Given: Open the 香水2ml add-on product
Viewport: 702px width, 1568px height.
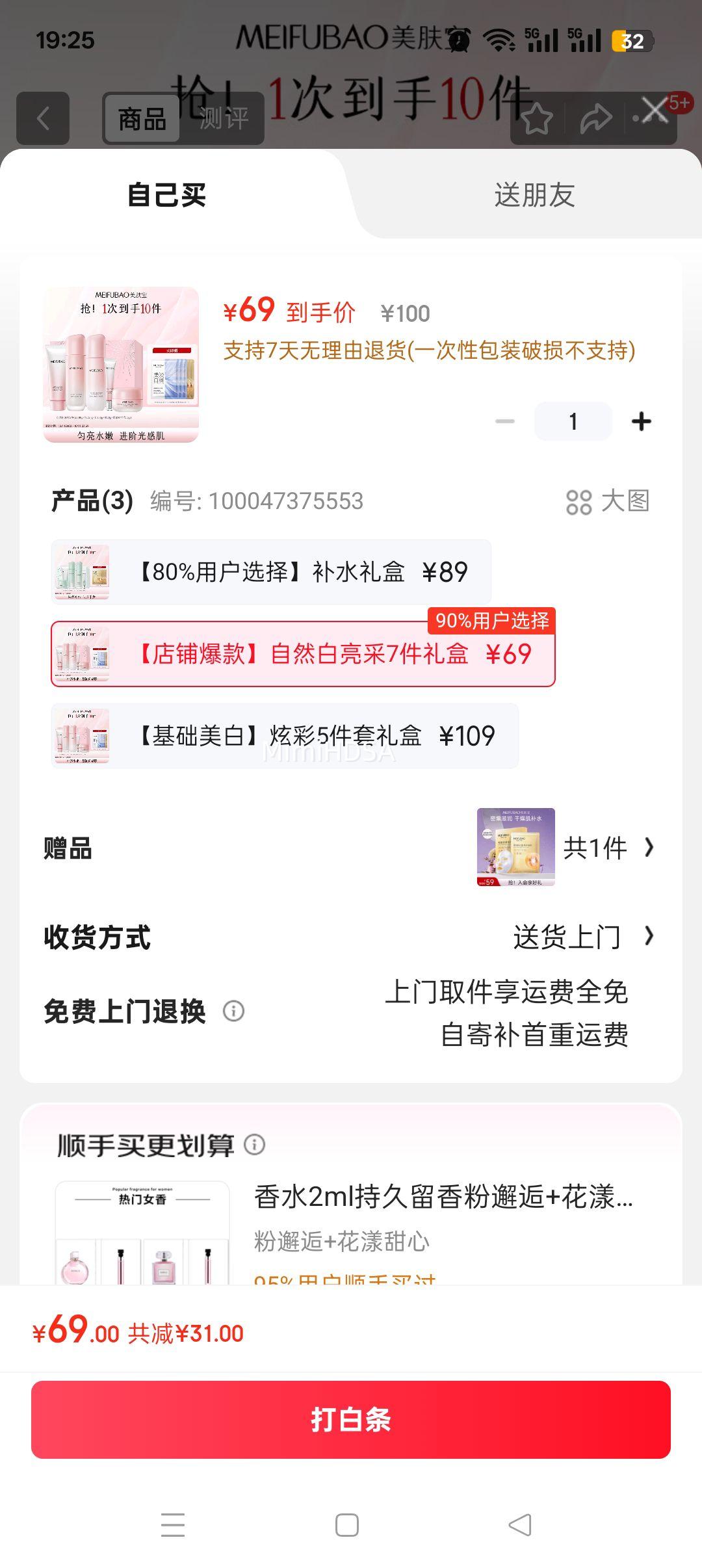Looking at the screenshot, I should [x=443, y=1197].
